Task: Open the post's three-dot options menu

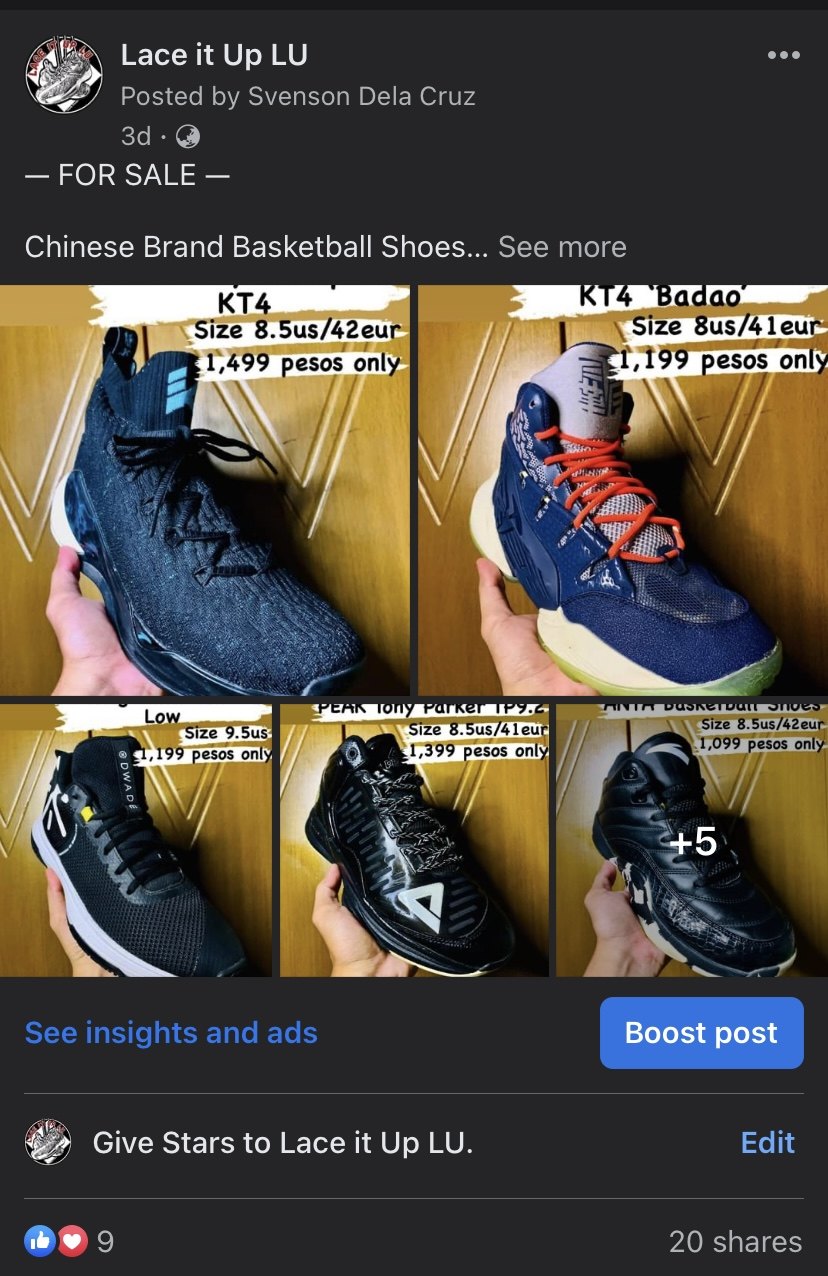Action: [x=783, y=56]
